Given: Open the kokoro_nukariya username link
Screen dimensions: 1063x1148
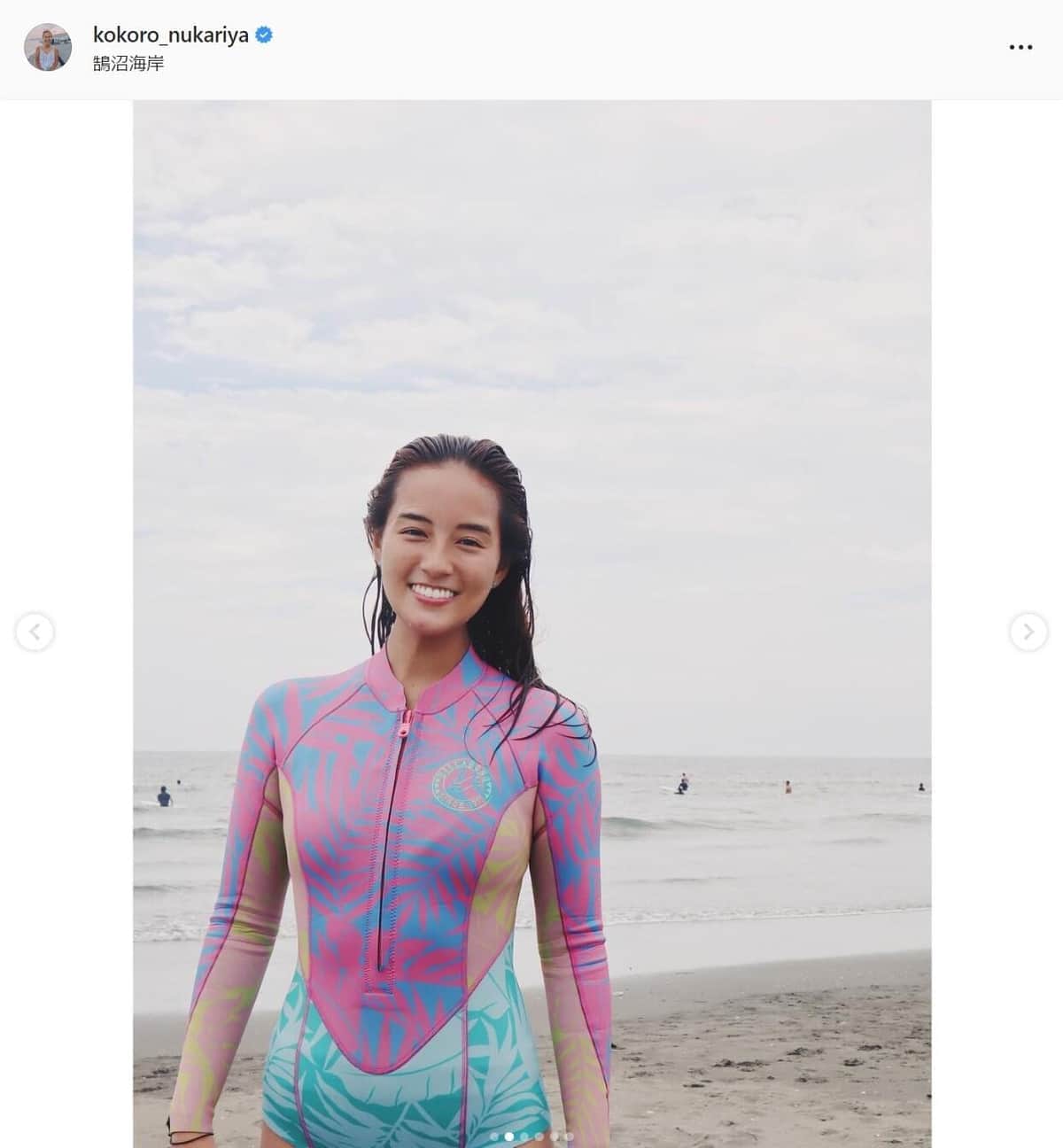Looking at the screenshot, I should tap(170, 35).
